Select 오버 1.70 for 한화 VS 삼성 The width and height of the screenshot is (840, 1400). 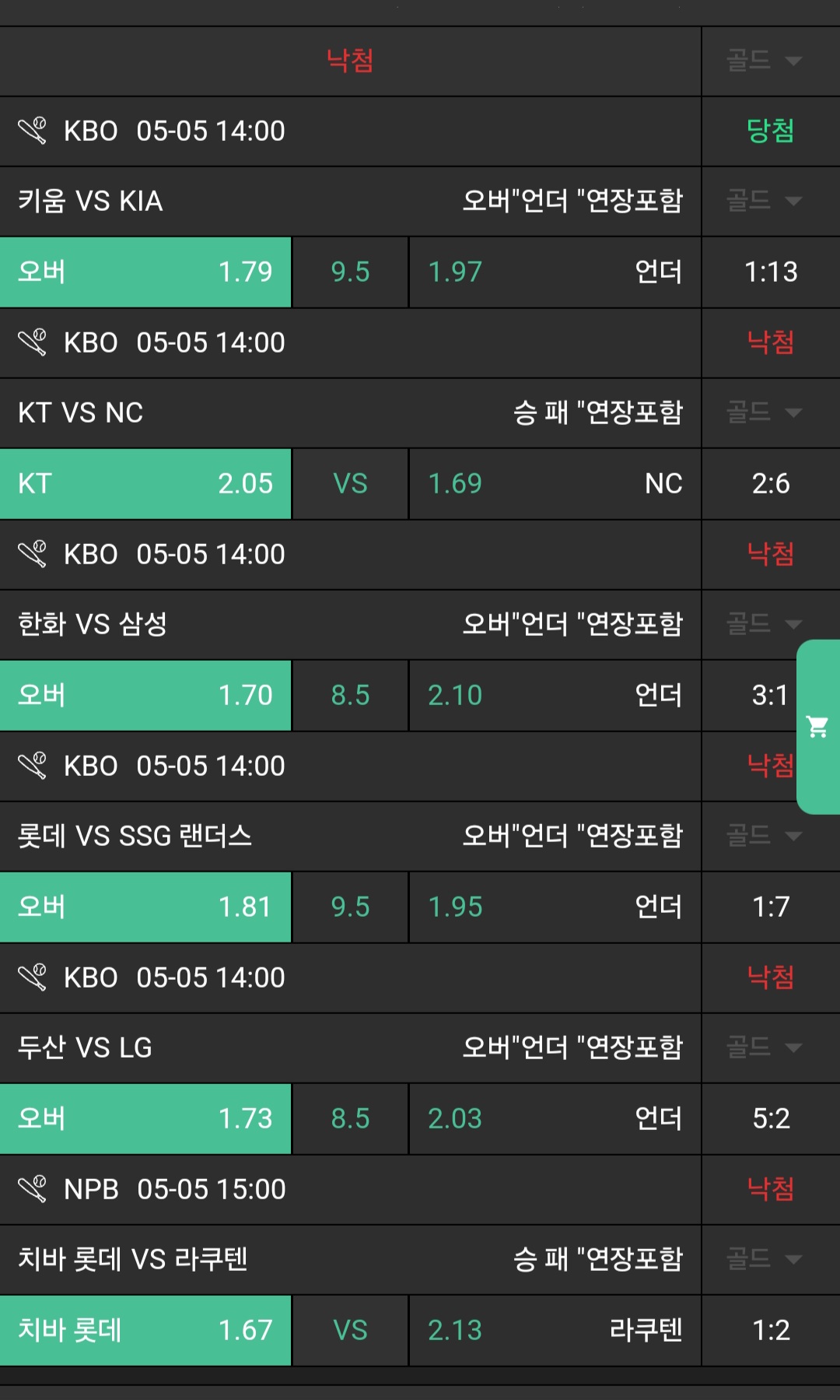[x=145, y=695]
